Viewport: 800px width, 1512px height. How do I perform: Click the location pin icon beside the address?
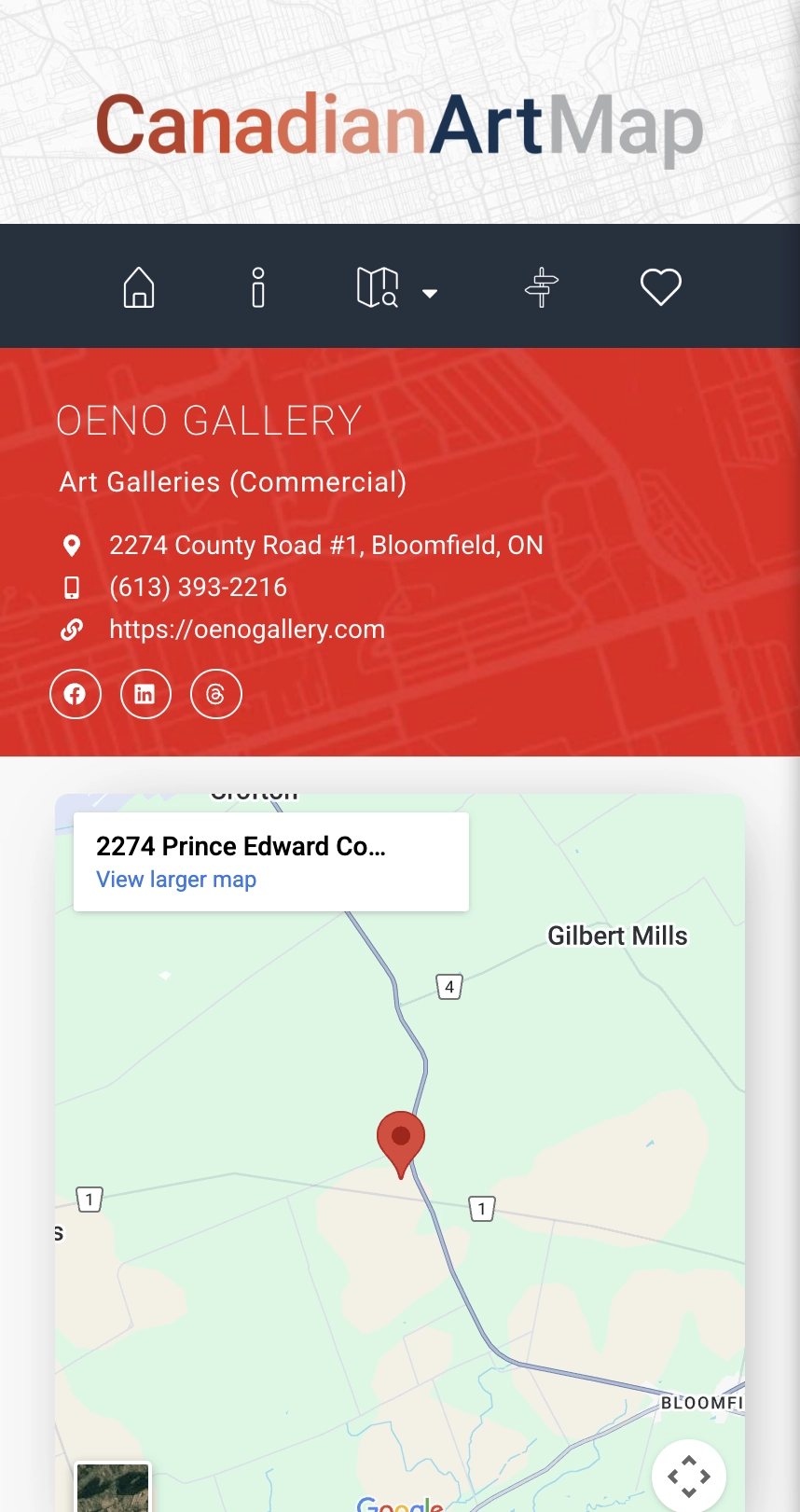point(73,546)
